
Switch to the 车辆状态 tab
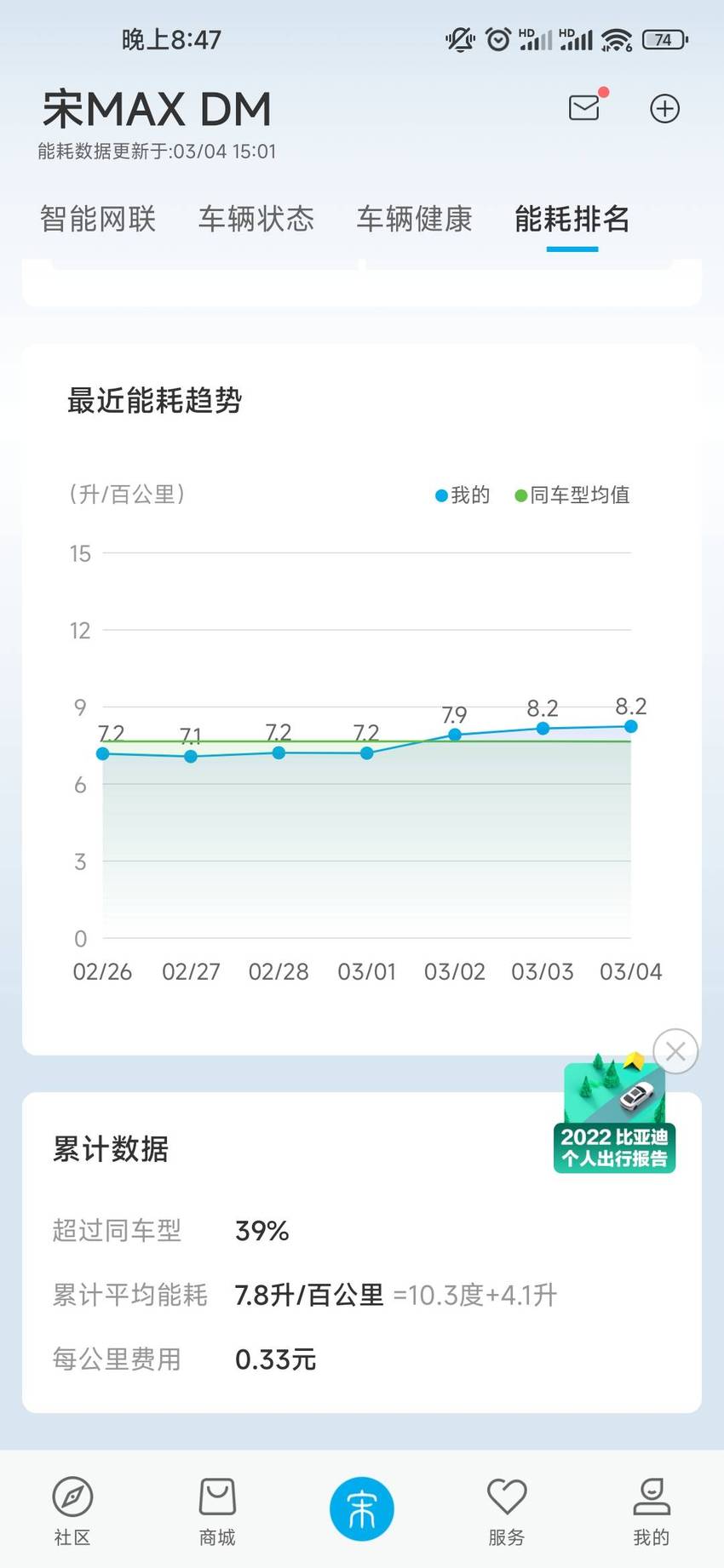tap(256, 219)
